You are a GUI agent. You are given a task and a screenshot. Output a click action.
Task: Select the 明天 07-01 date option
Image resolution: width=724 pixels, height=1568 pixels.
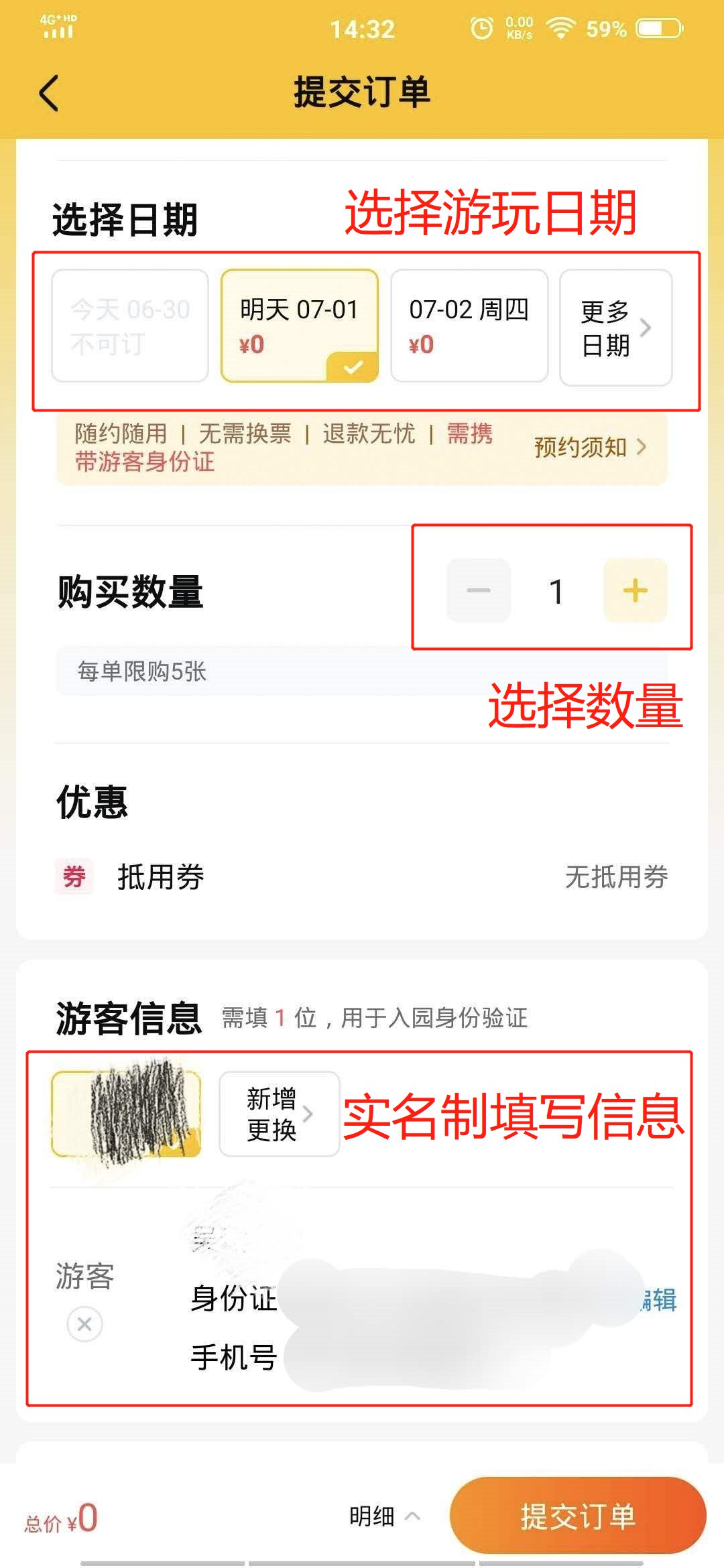pos(300,326)
